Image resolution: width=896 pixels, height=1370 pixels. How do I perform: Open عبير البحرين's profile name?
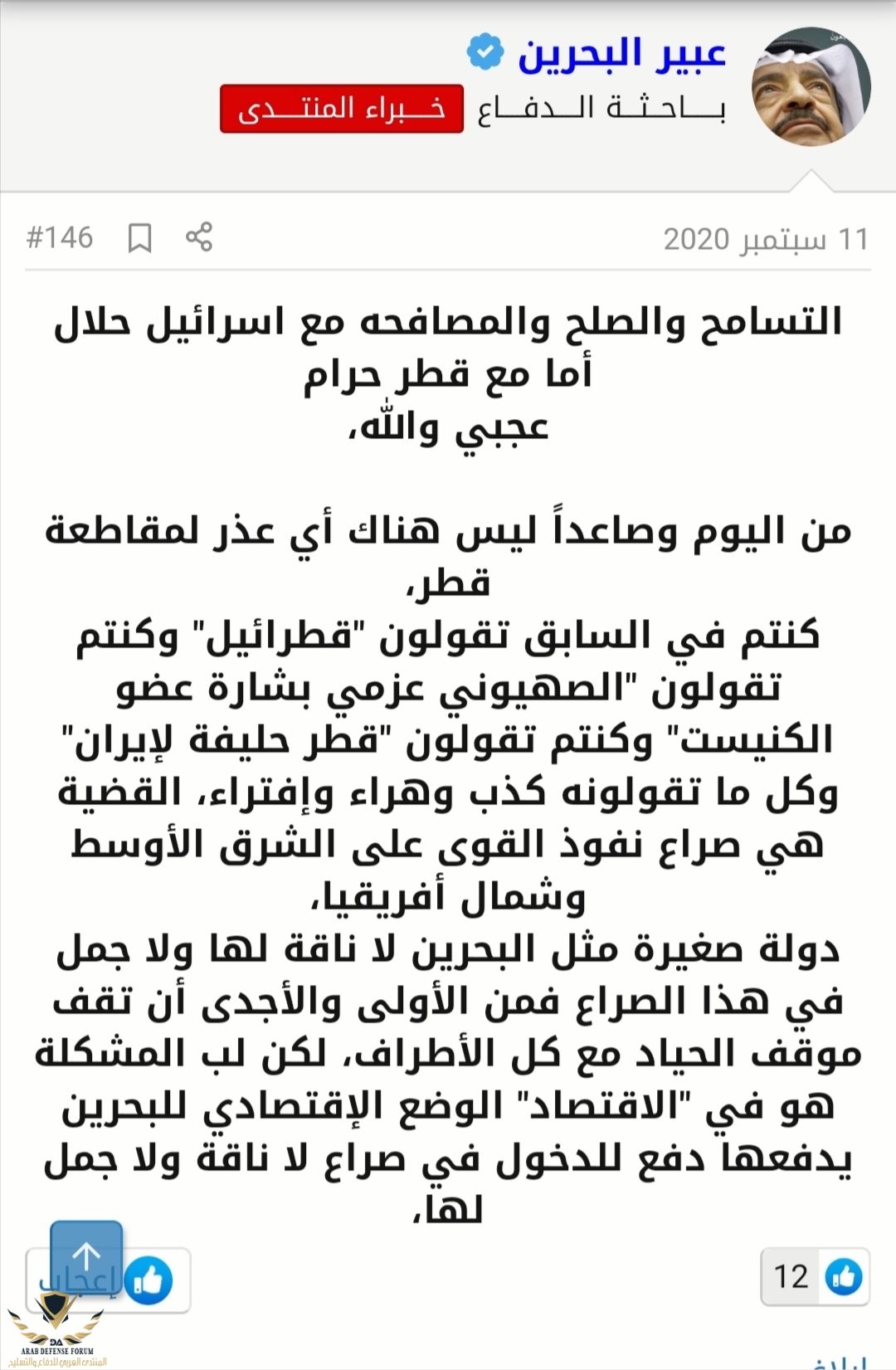[621, 55]
